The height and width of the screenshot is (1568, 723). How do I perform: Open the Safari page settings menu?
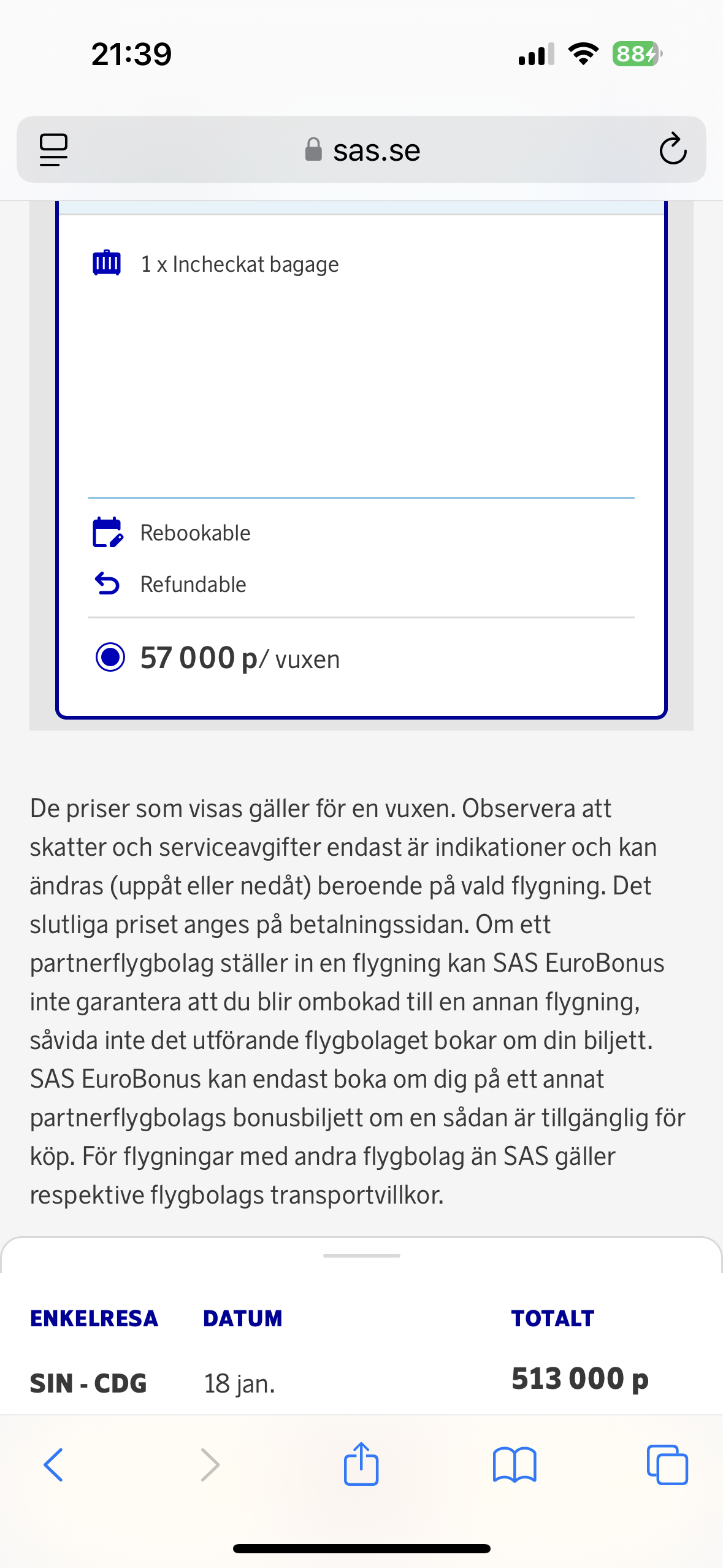click(x=54, y=150)
